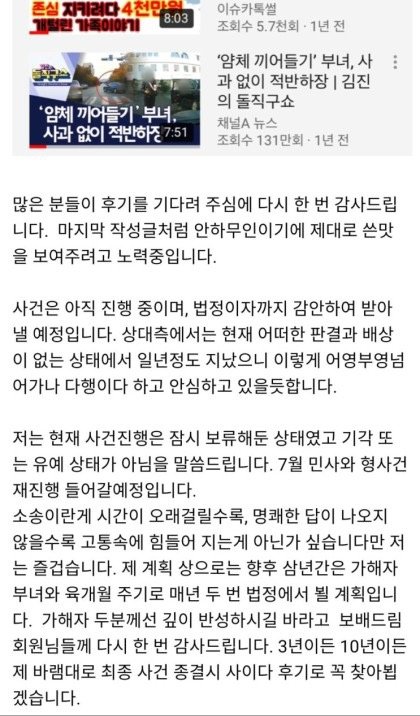Screen dimensions: 420x716
Task: Open the embedded YouTube screenshot image in the post
Action: 212,78
